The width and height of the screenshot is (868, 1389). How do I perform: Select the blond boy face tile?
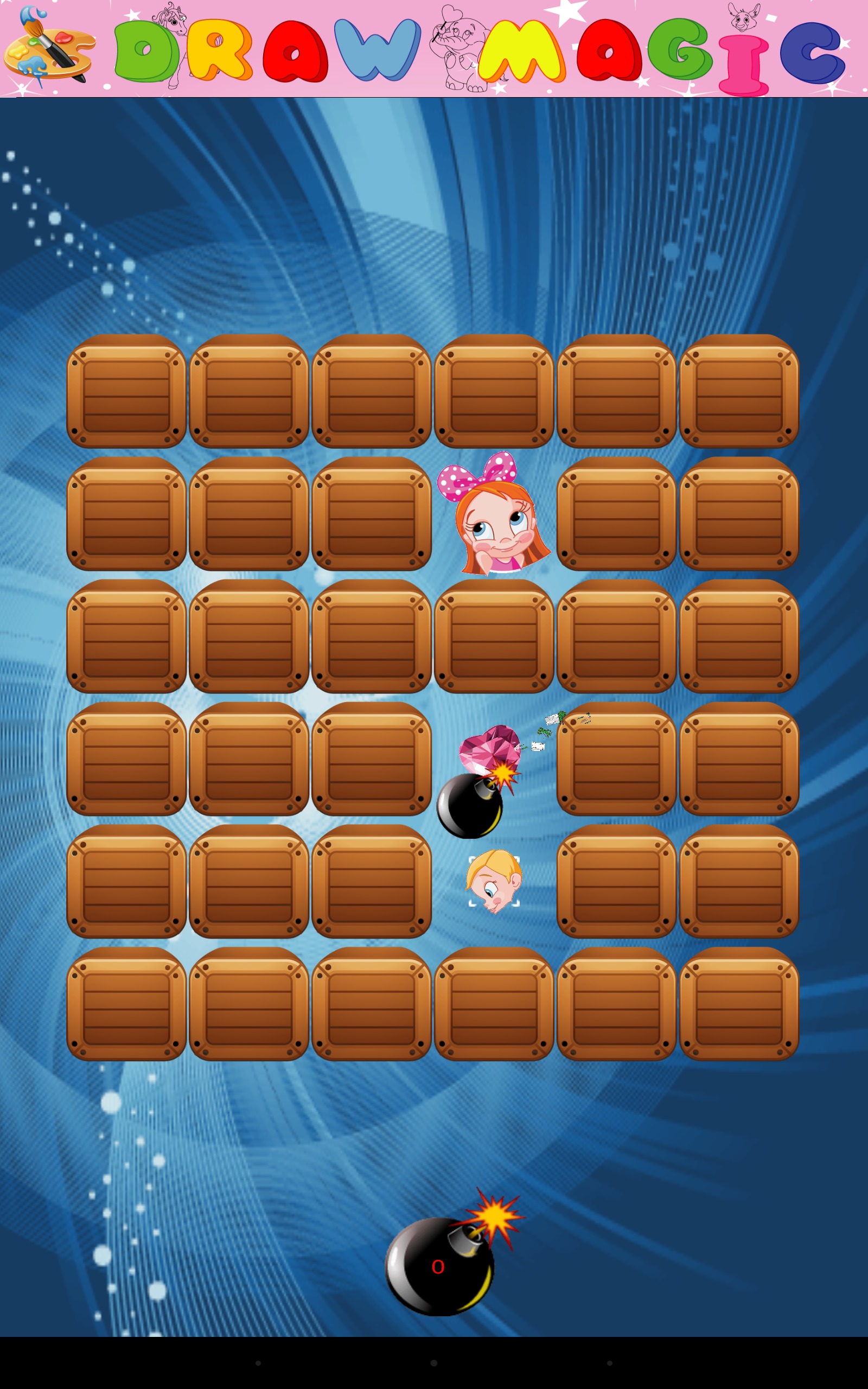coord(494,881)
